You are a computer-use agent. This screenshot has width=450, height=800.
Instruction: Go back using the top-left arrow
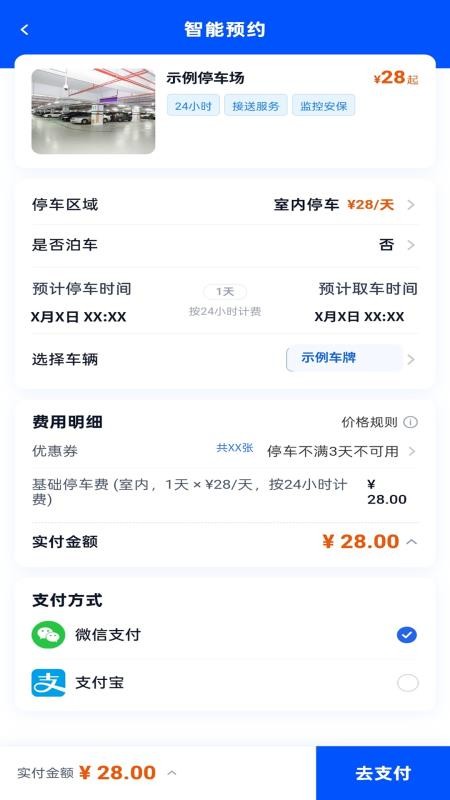tap(24, 30)
